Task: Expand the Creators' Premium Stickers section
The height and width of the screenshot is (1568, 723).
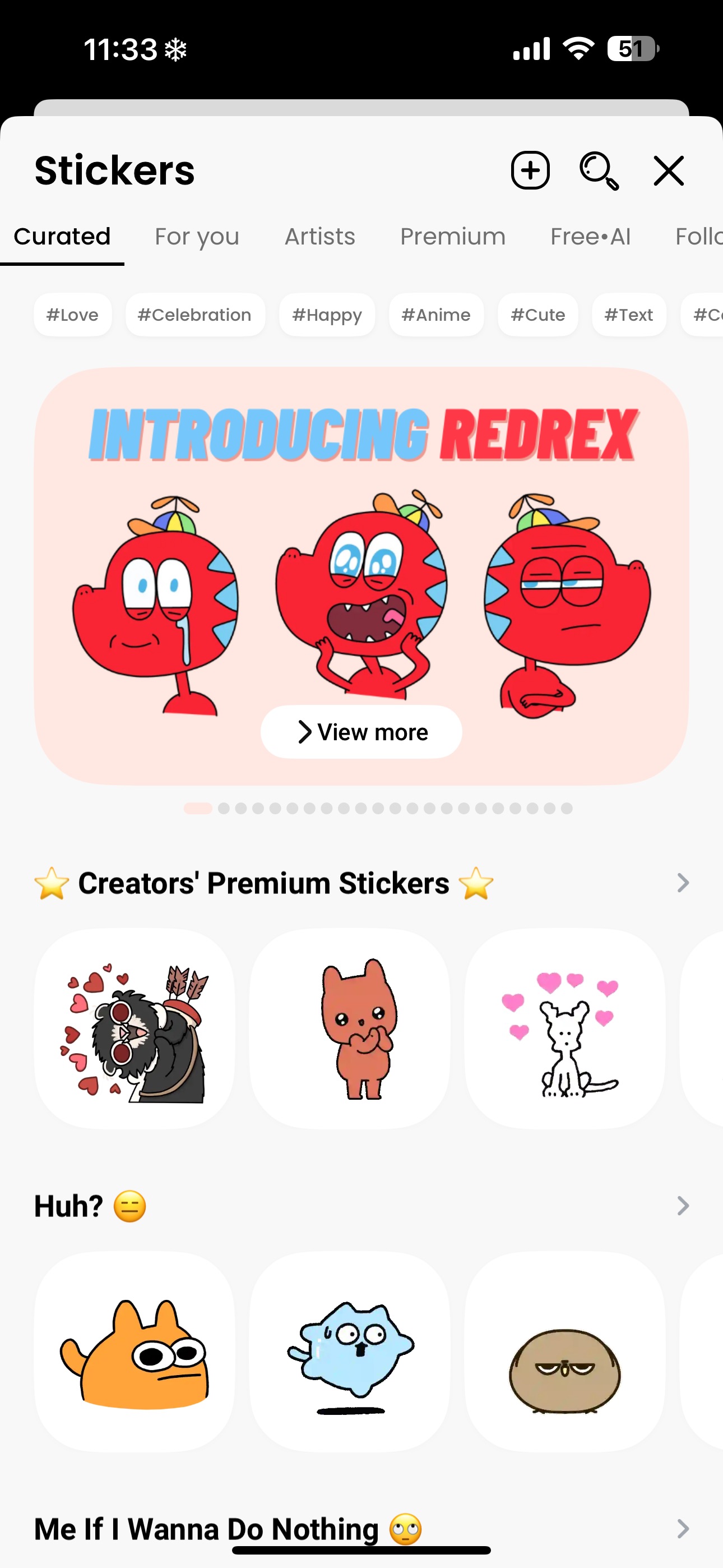Action: 683,883
